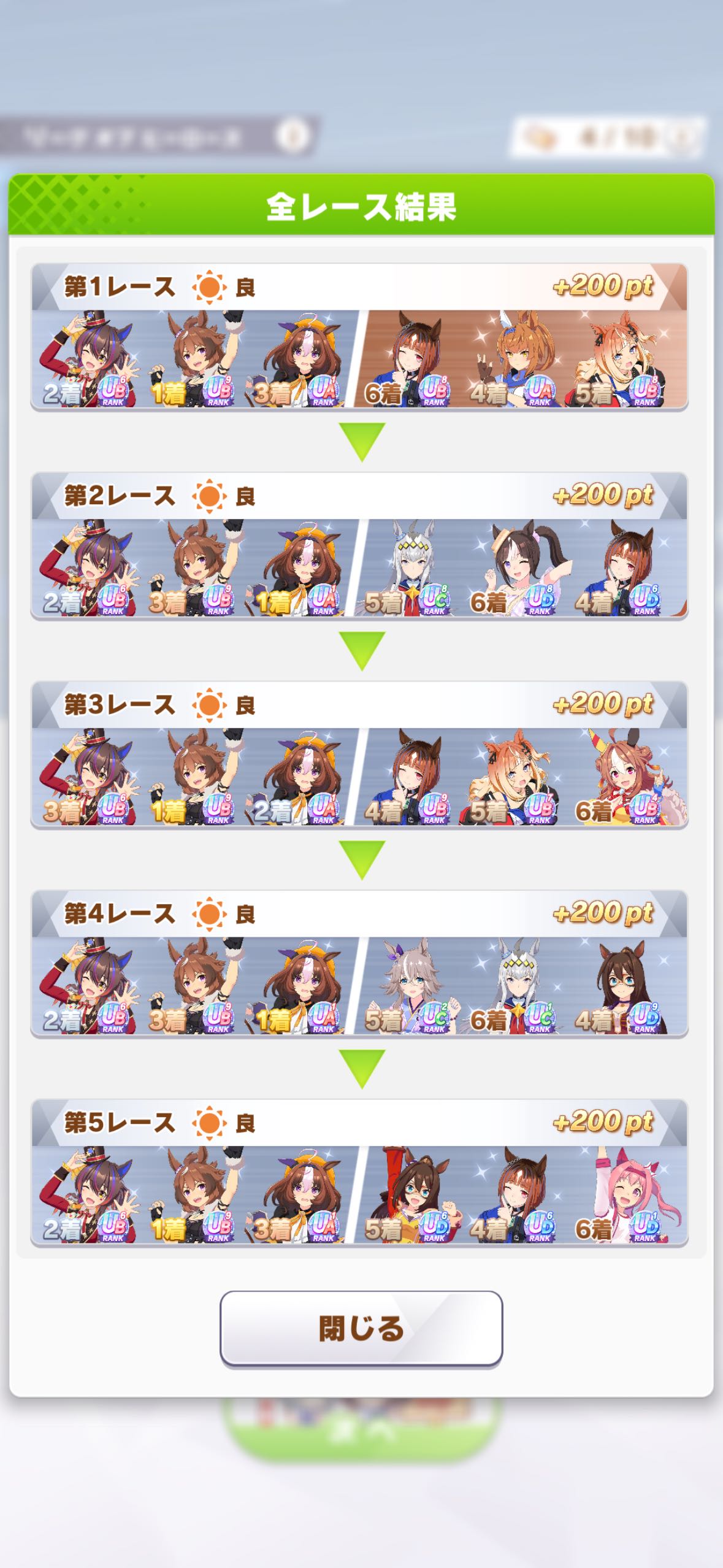
Task: Close the all race results dialog
Action: coord(361,1329)
